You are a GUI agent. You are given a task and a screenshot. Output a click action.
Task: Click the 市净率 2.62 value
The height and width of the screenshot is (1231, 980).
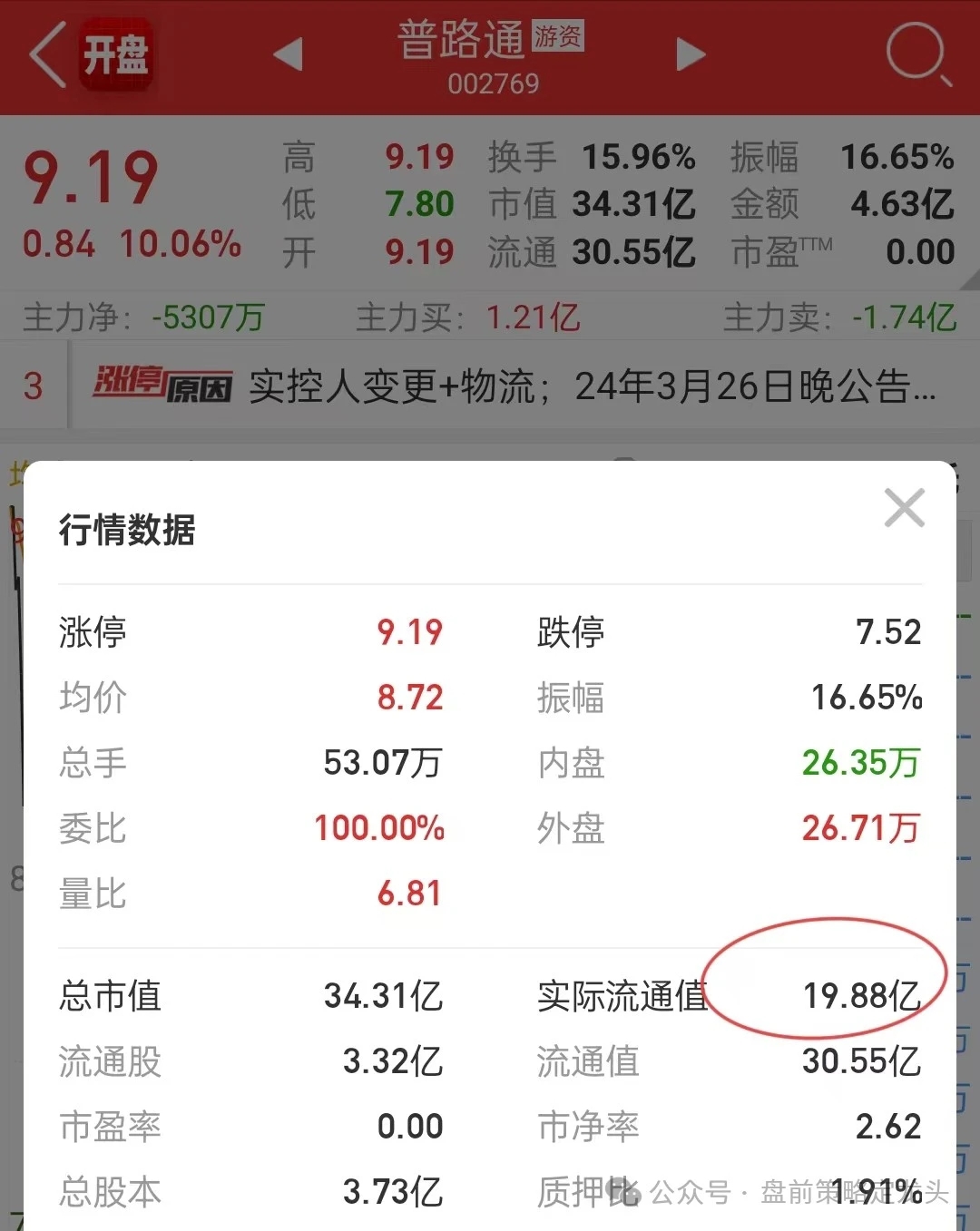(x=891, y=1126)
